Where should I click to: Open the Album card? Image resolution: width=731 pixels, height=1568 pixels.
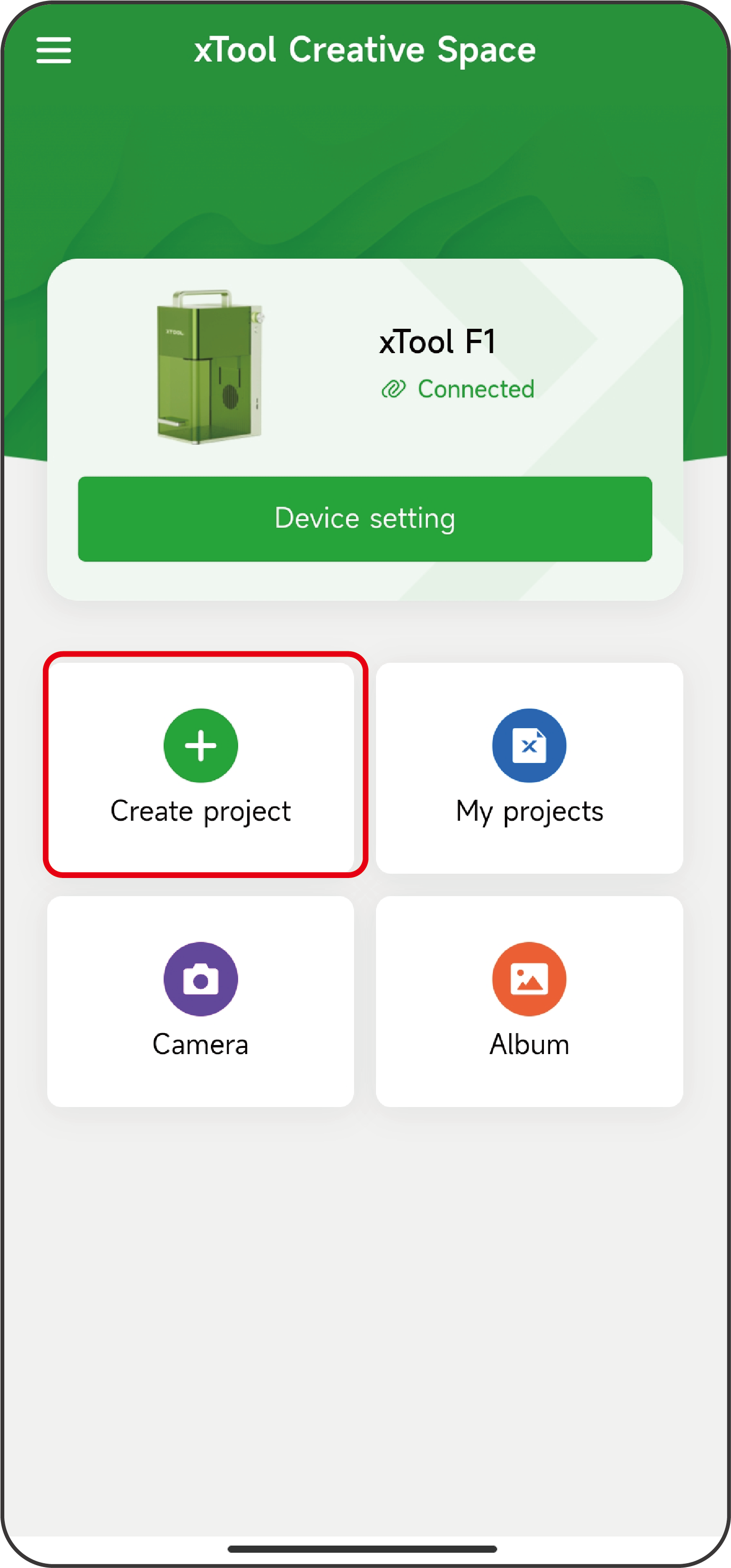tap(529, 1001)
